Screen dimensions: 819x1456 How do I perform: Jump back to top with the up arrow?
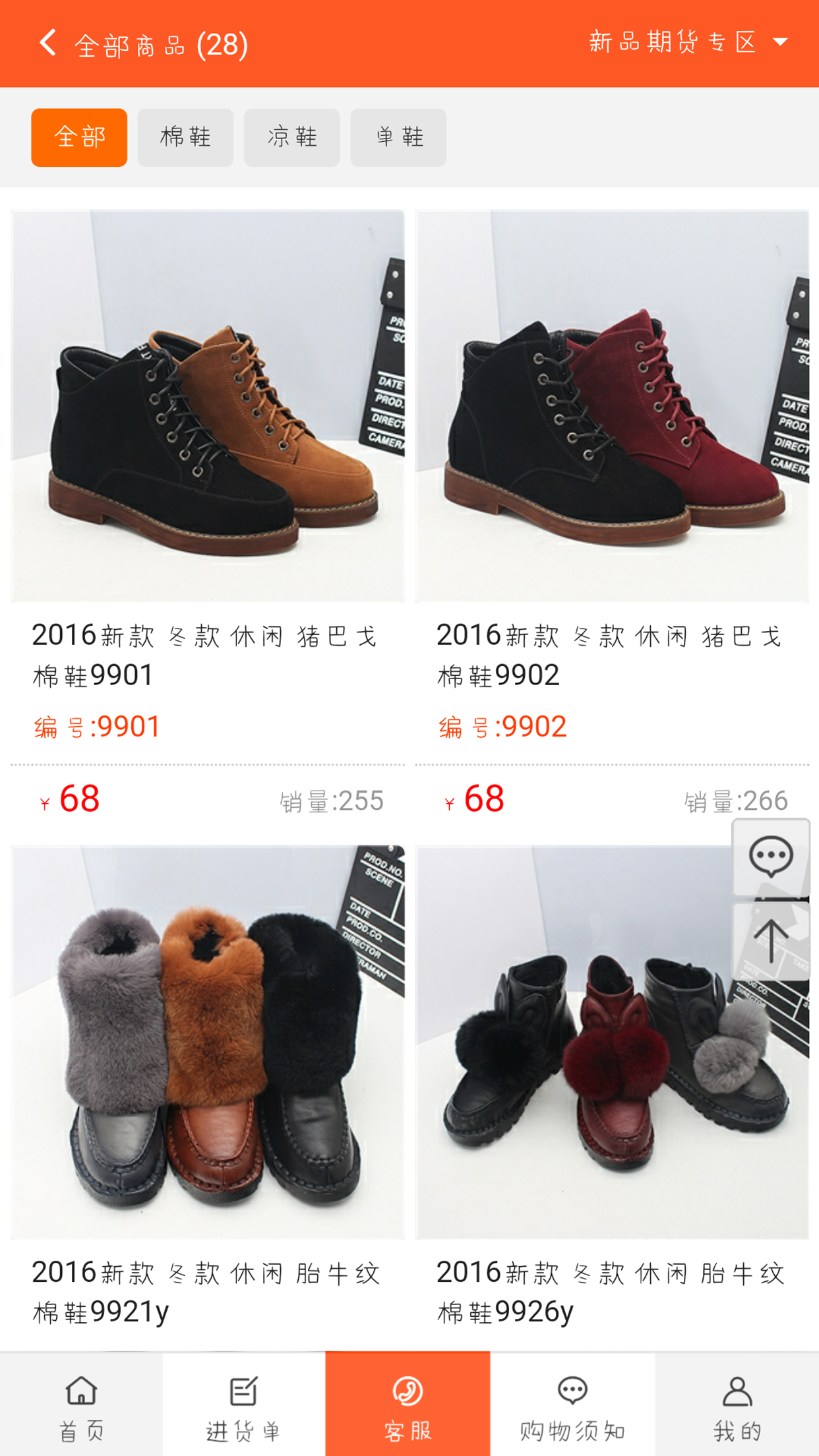point(770,941)
